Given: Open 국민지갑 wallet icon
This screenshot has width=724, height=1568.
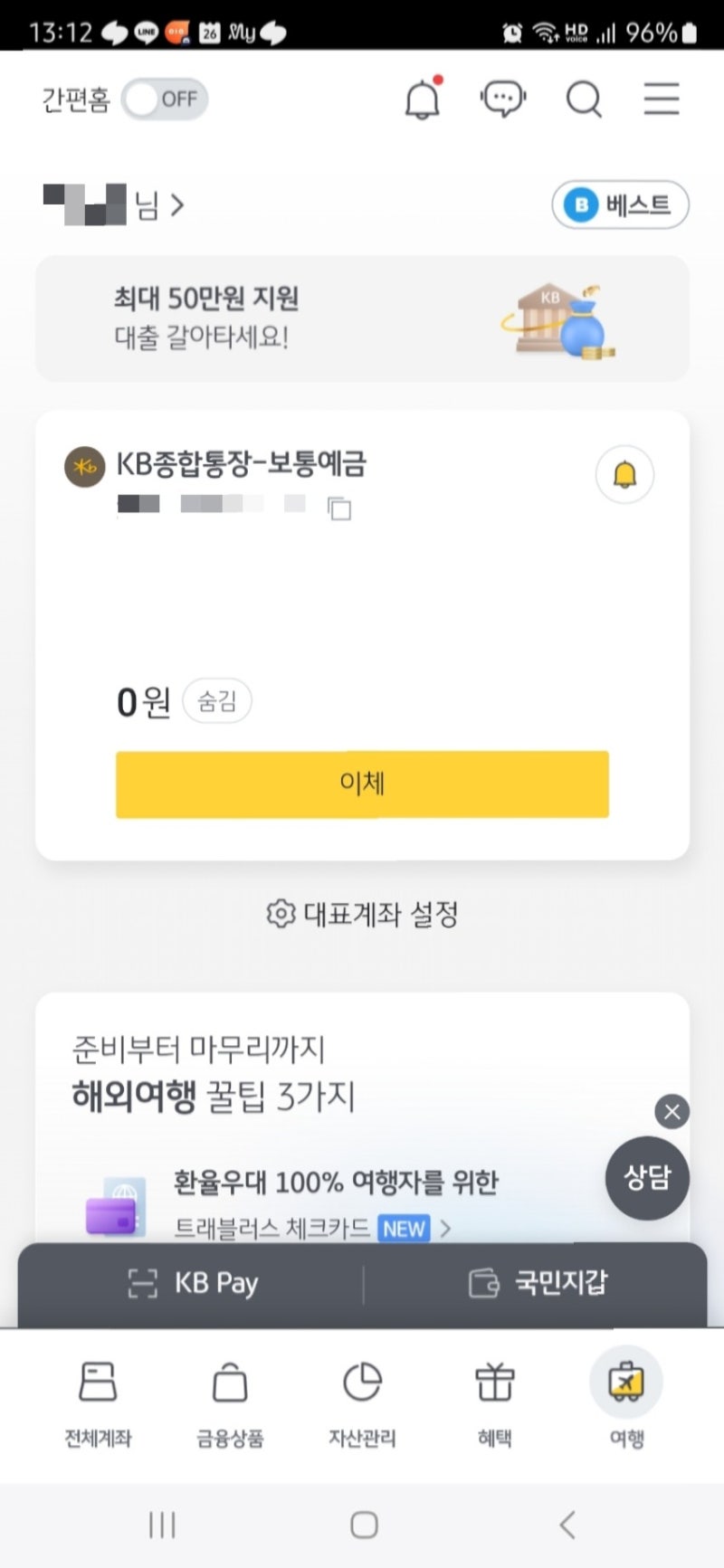Looking at the screenshot, I should click(x=540, y=1282).
